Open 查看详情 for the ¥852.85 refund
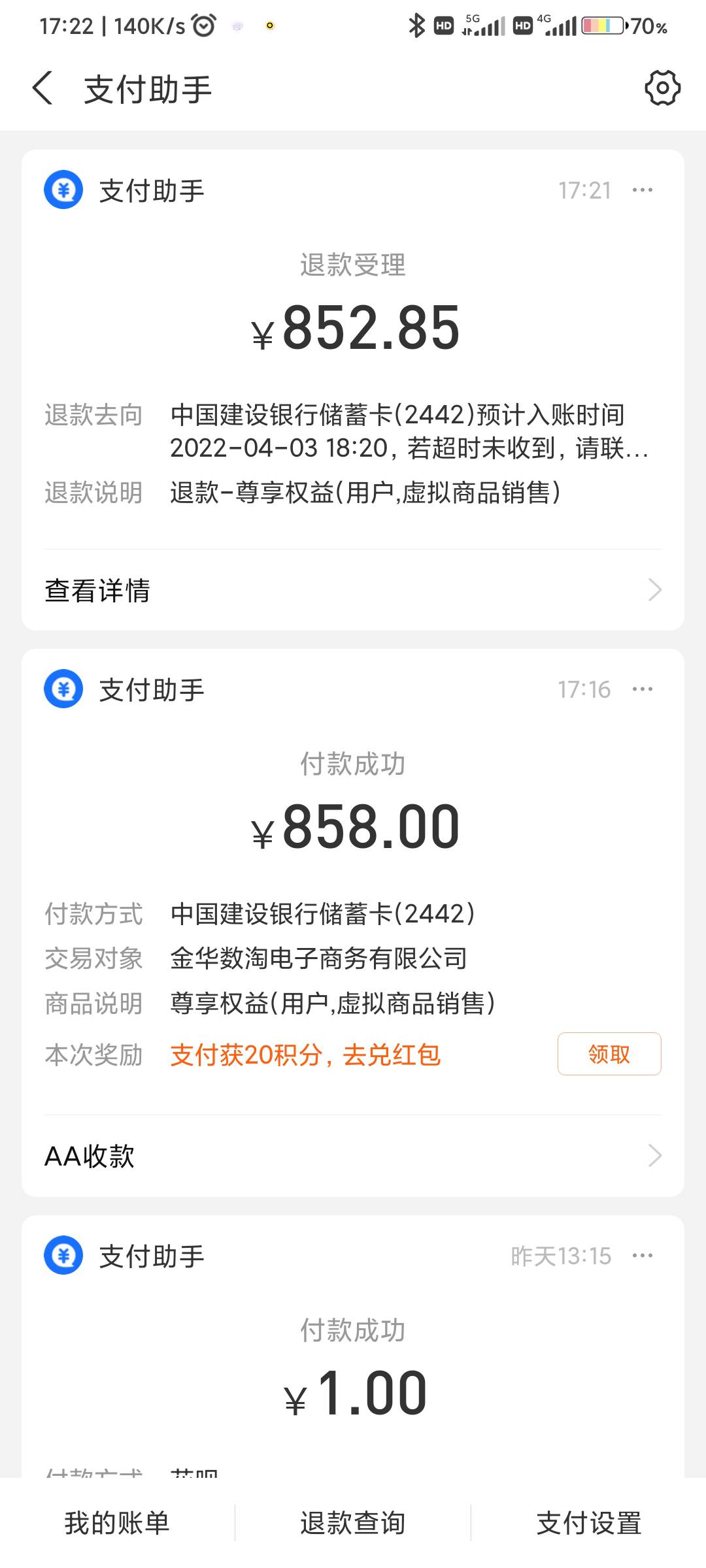 (x=353, y=590)
